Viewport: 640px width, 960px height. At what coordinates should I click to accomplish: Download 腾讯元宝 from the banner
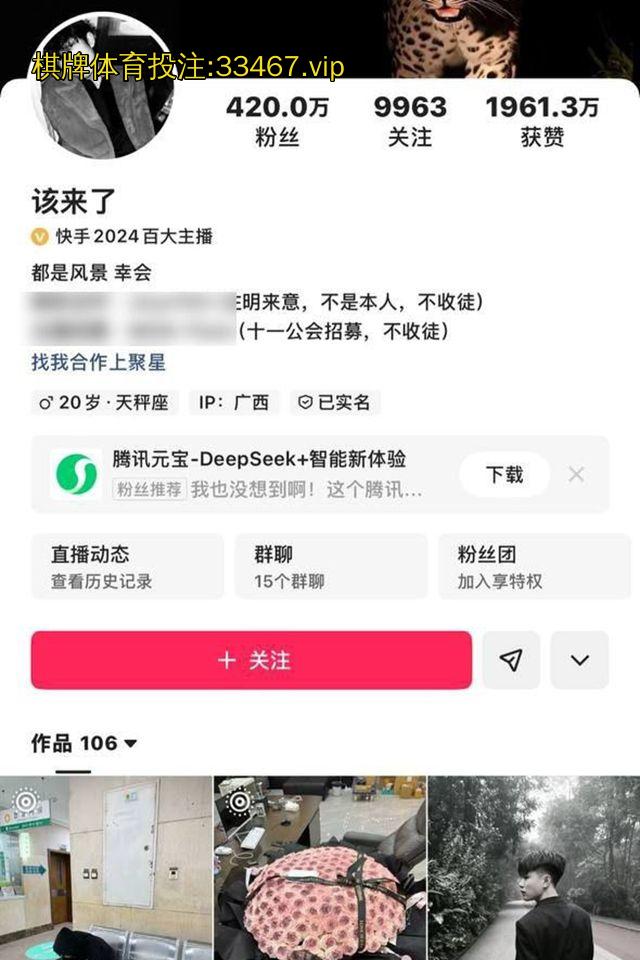pos(504,475)
